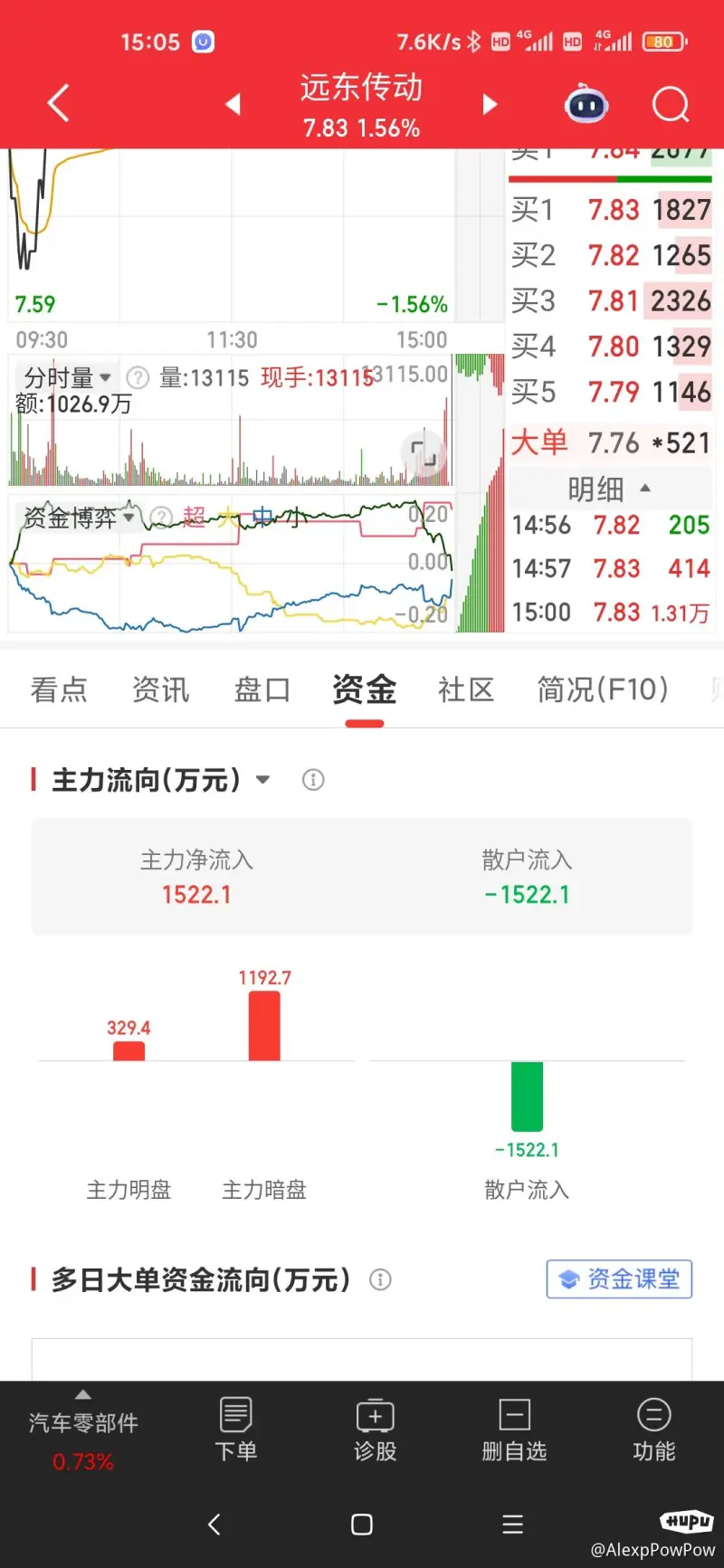Switch to the 看点 tab
Screen dimensions: 724x1568
pyautogui.click(x=59, y=689)
